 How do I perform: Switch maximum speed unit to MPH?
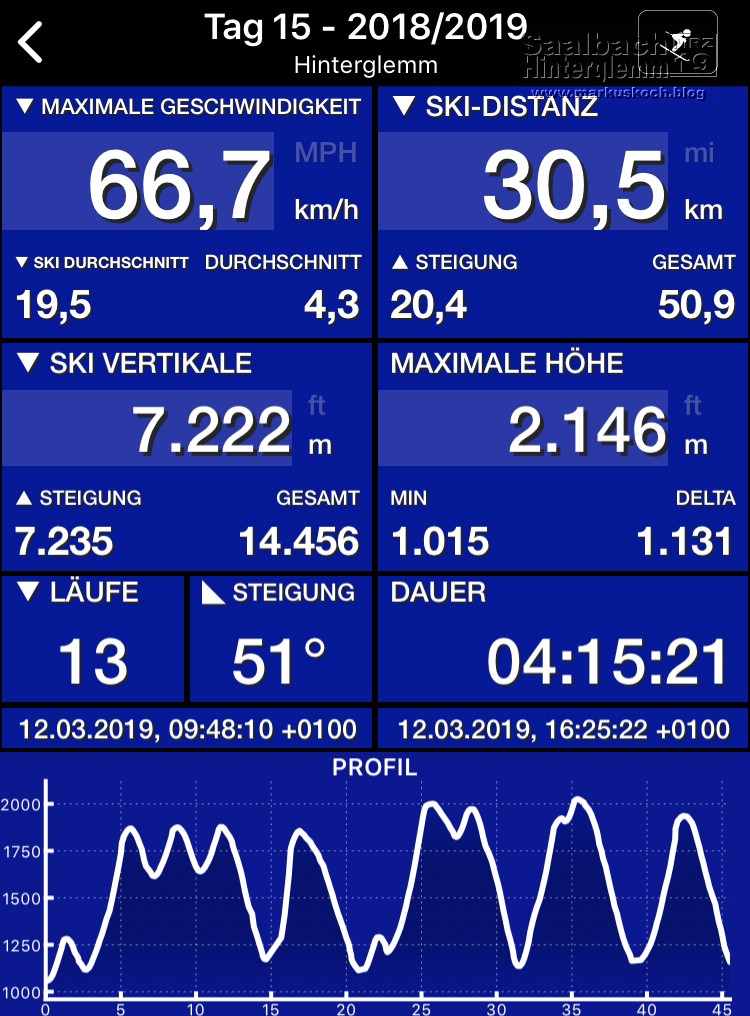point(325,153)
